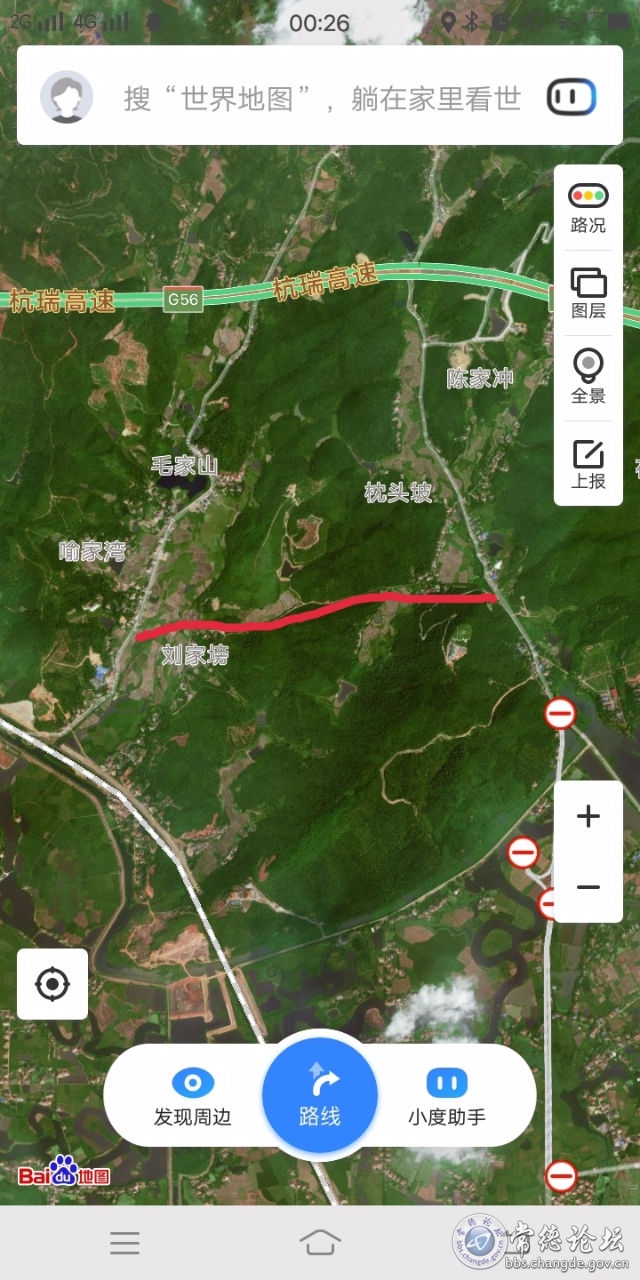Tap the search box to search places
Screen dimensions: 640x1280
click(322, 98)
